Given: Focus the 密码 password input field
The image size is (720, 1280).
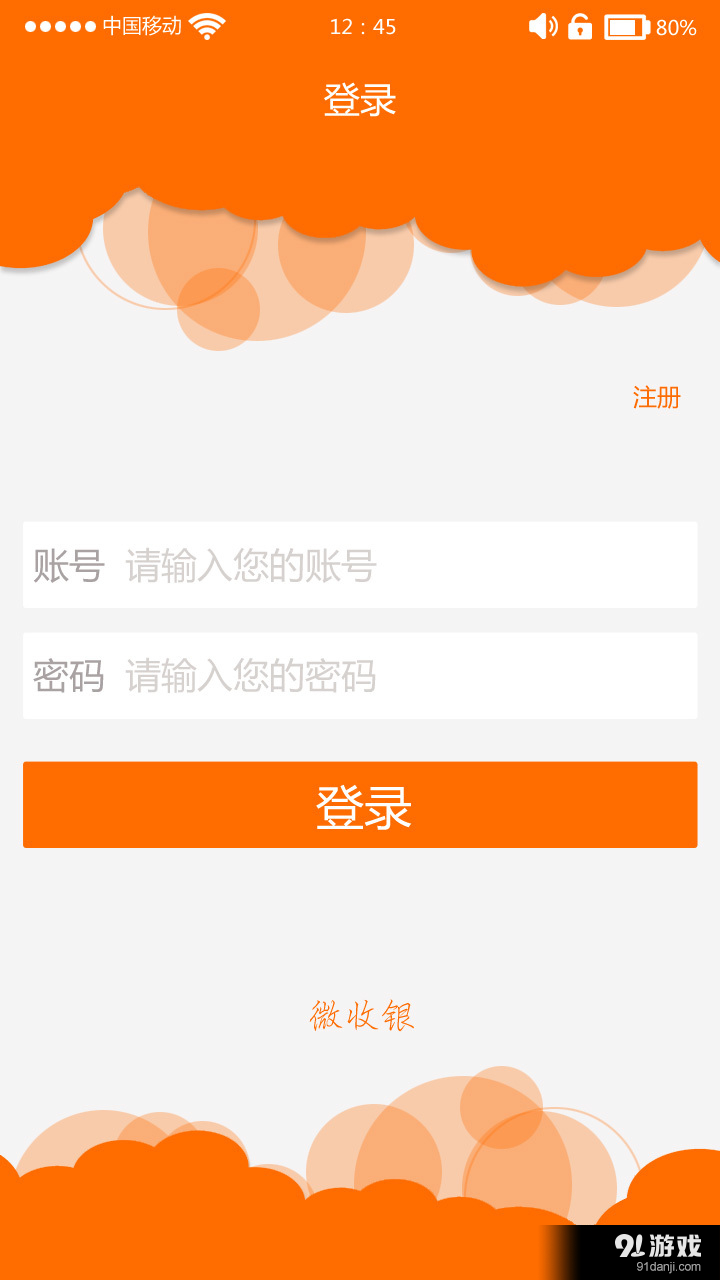Looking at the screenshot, I should [x=360, y=675].
